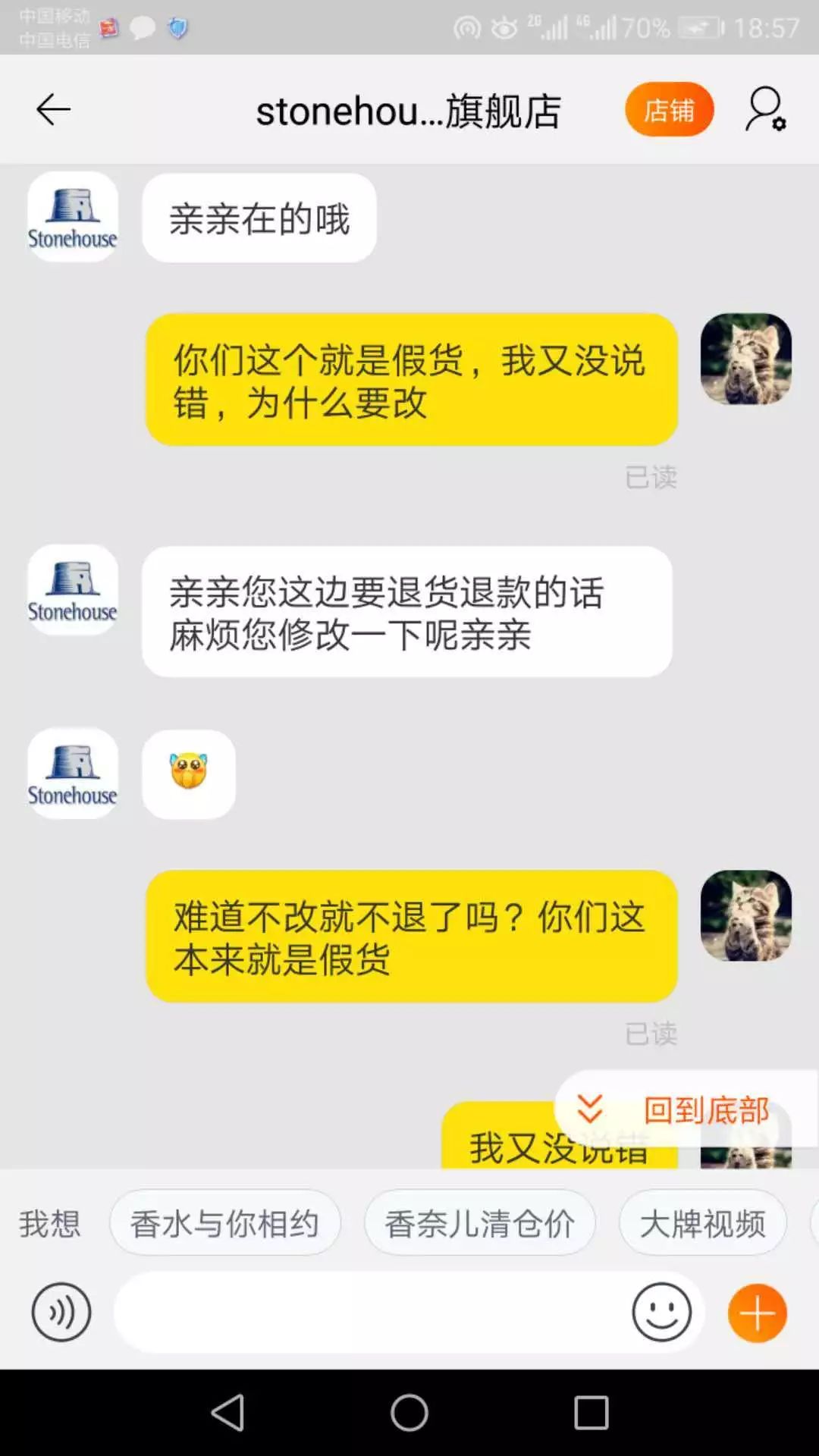Tap the Stonehouse shop avatar
The height and width of the screenshot is (1456, 819).
(73, 217)
